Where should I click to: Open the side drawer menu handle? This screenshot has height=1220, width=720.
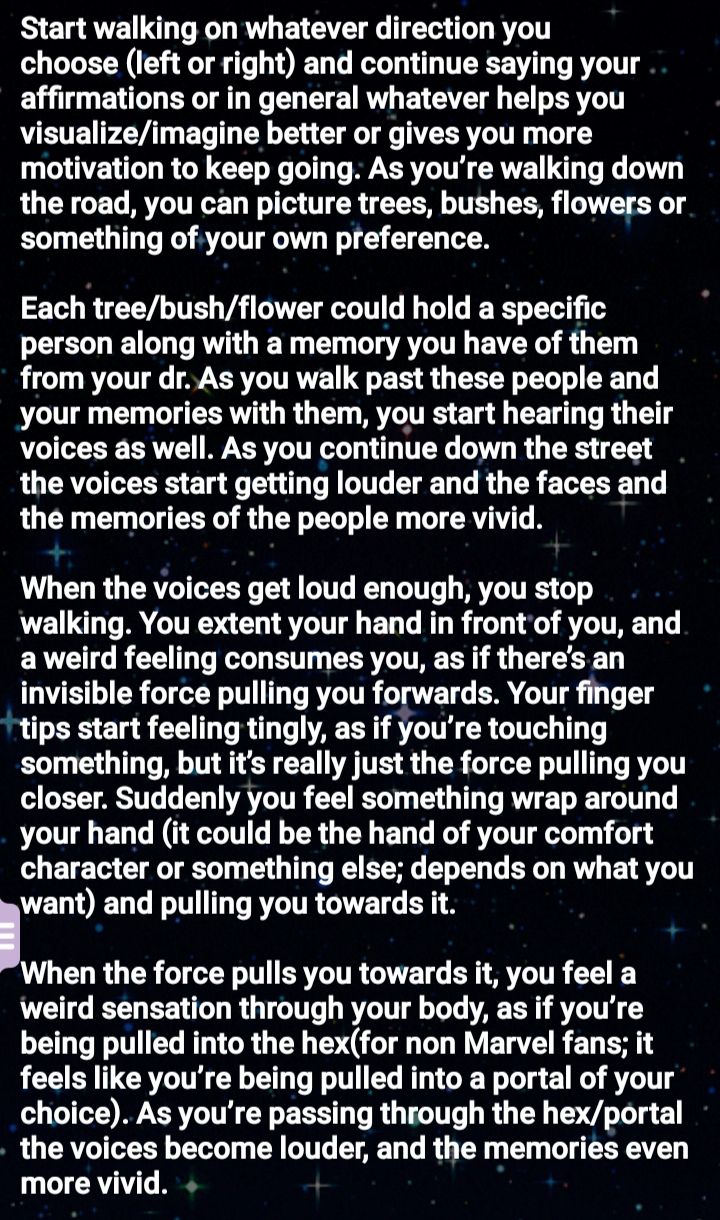pos(8,937)
